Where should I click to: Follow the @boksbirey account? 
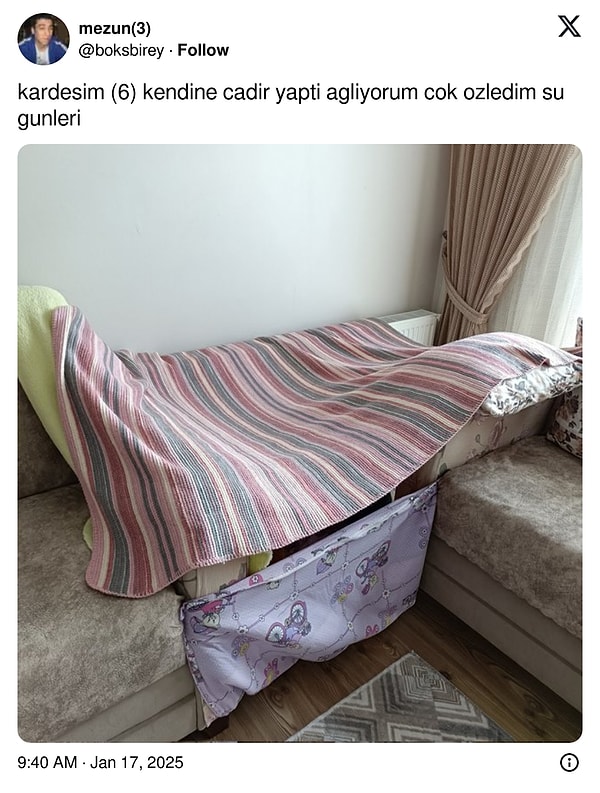[x=203, y=50]
